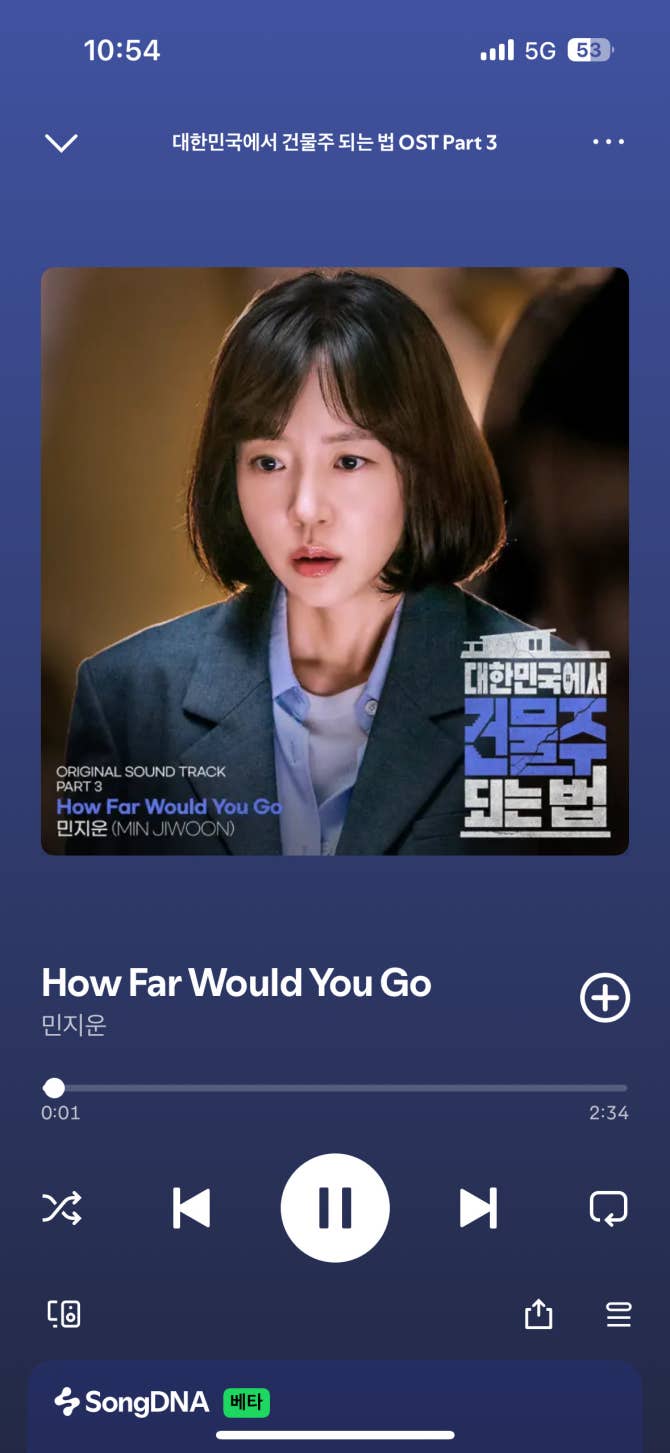The width and height of the screenshot is (670, 1453).
Task: Open the play queue
Action: tap(619, 1314)
